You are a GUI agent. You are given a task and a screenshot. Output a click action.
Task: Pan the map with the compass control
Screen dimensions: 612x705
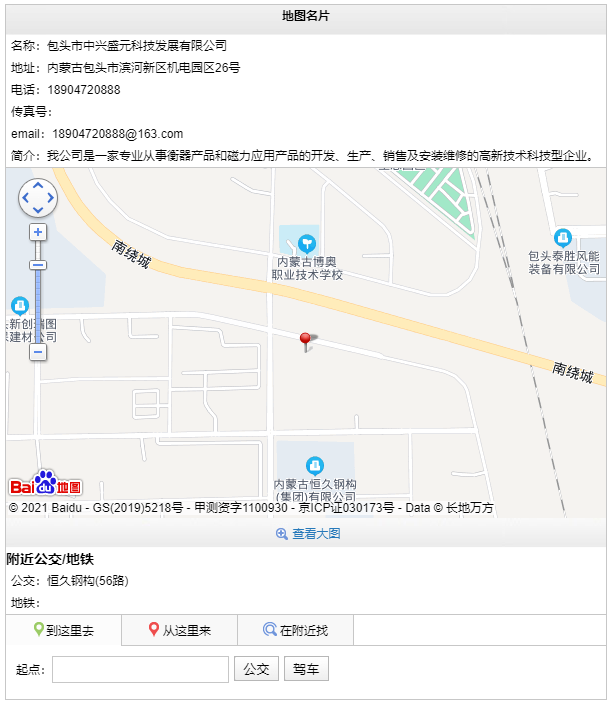click(x=38, y=198)
